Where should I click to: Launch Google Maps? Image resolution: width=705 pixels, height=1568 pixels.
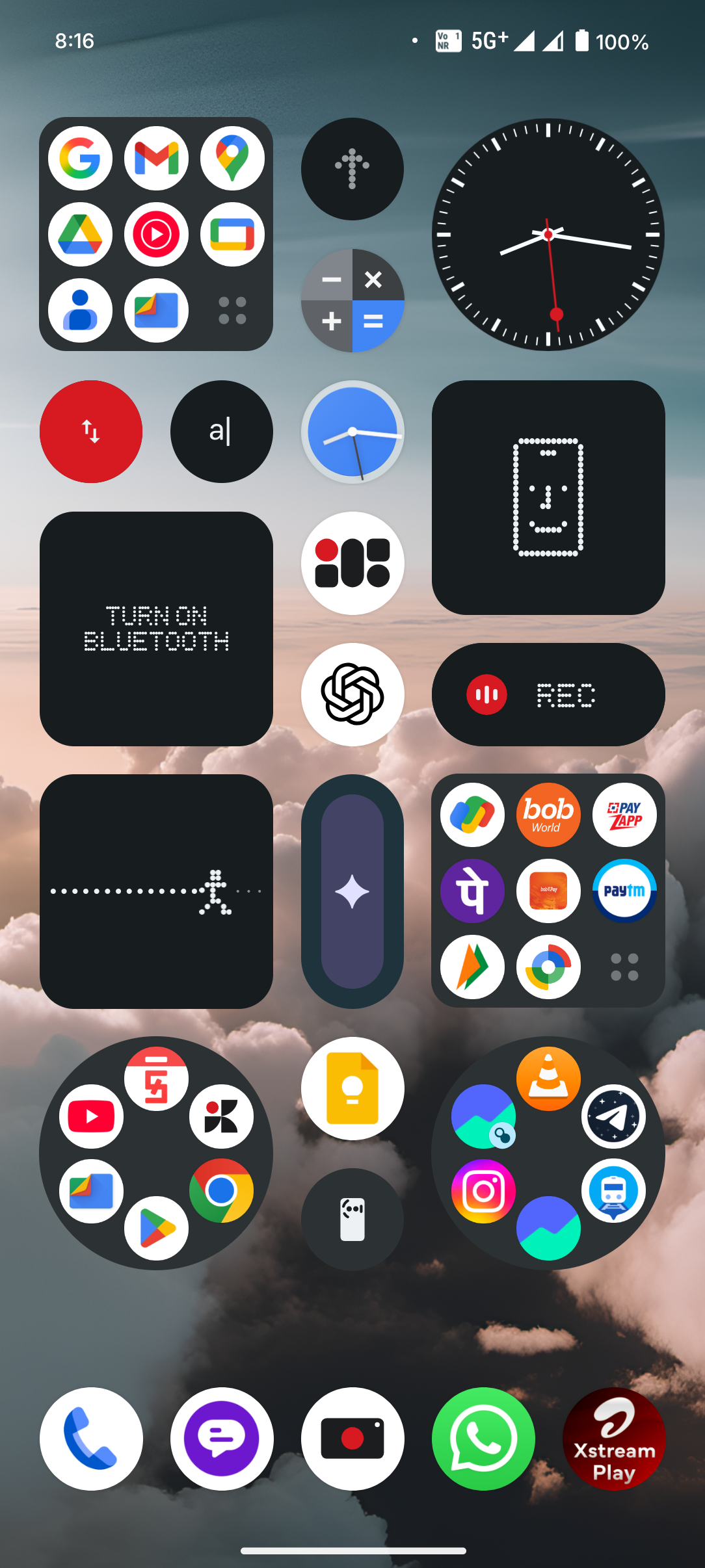[x=232, y=158]
